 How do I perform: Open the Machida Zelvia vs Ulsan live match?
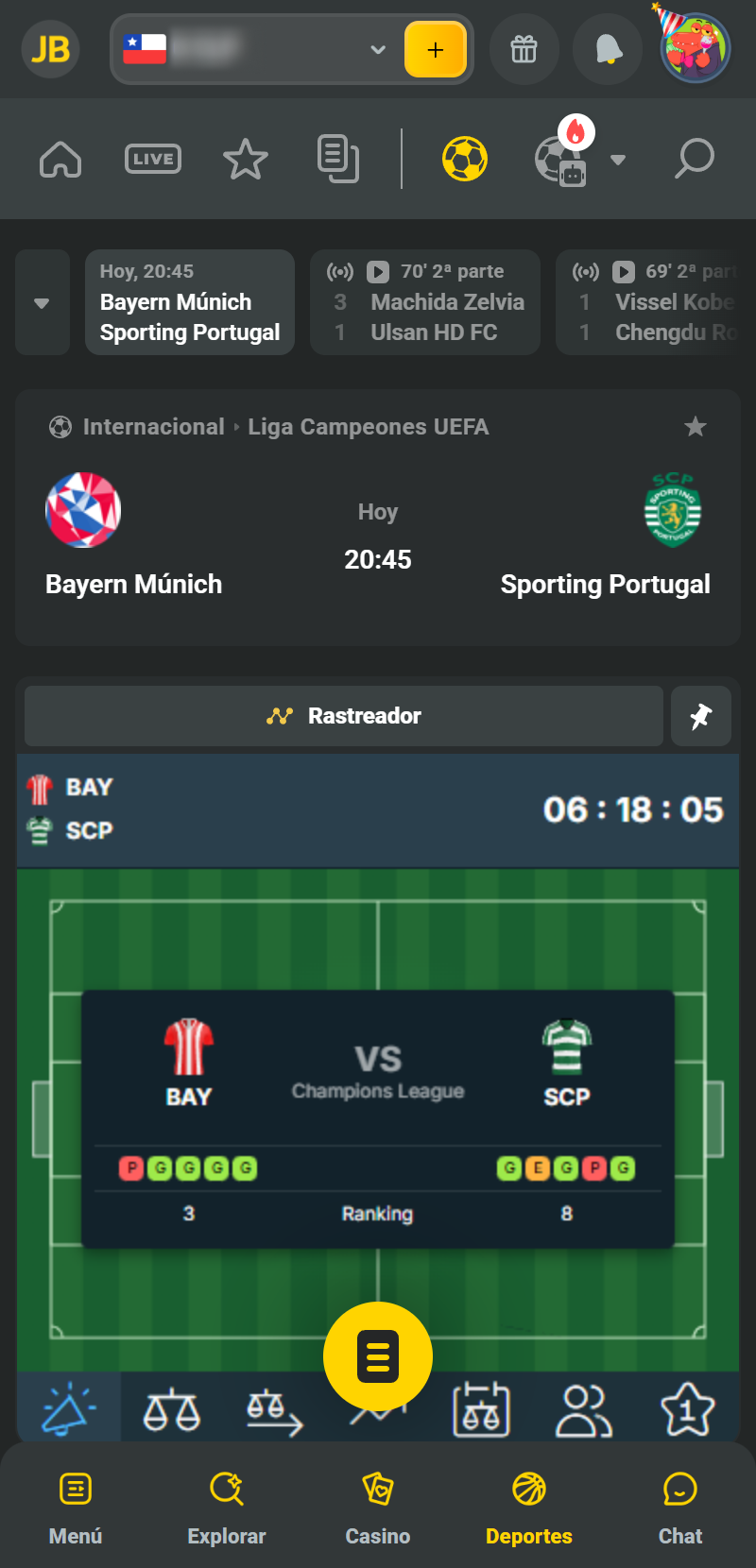[425, 302]
